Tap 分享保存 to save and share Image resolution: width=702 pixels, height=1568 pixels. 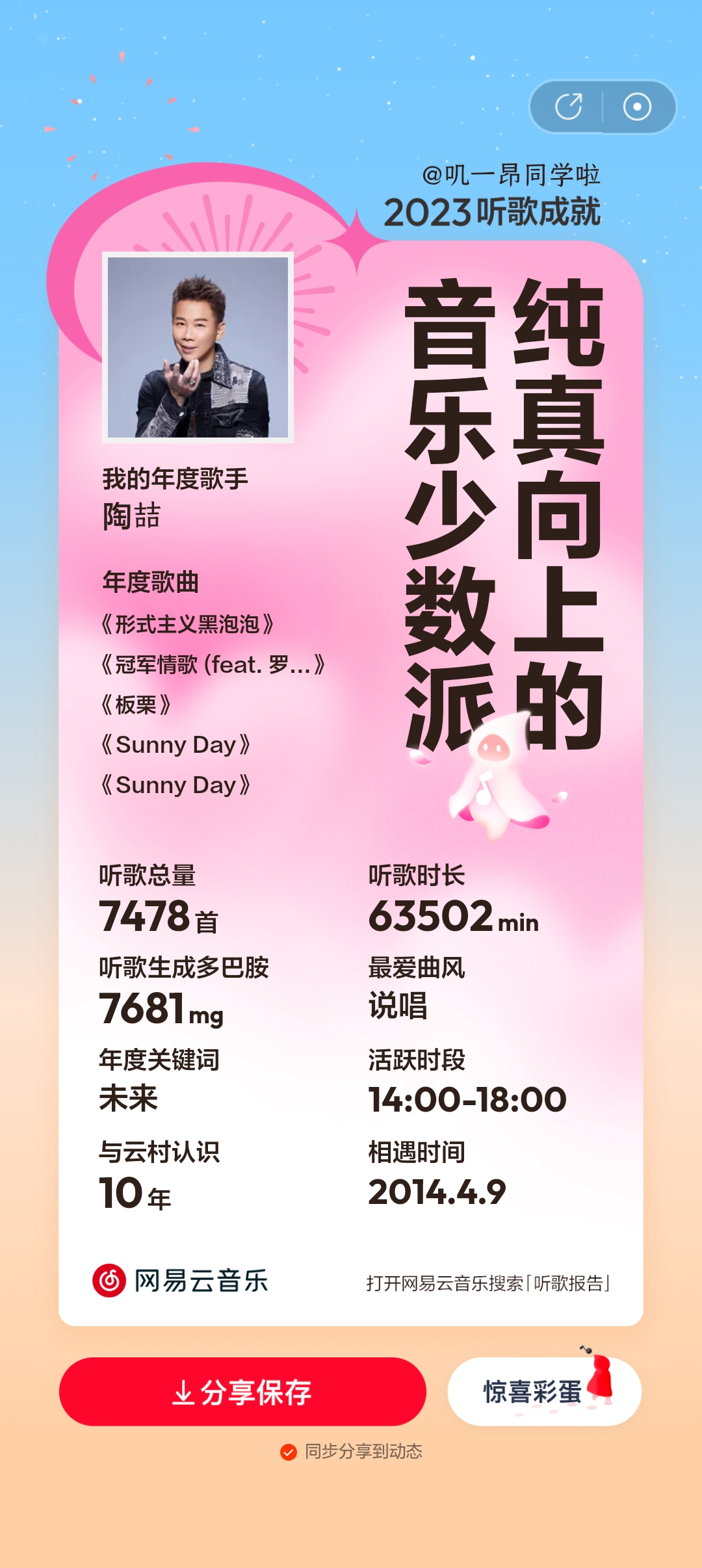click(242, 1392)
